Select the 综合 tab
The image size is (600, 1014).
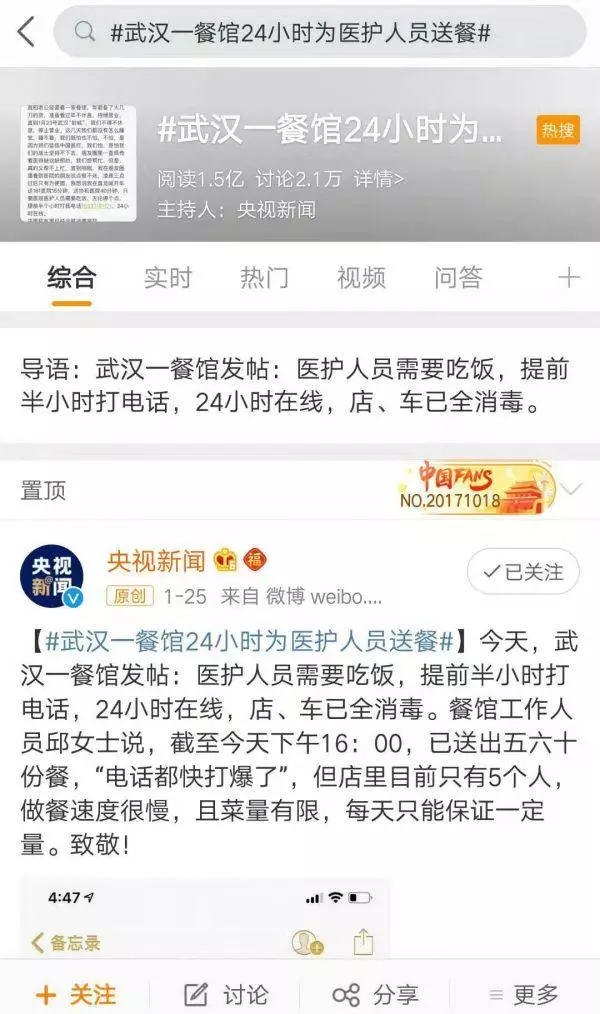(x=71, y=277)
